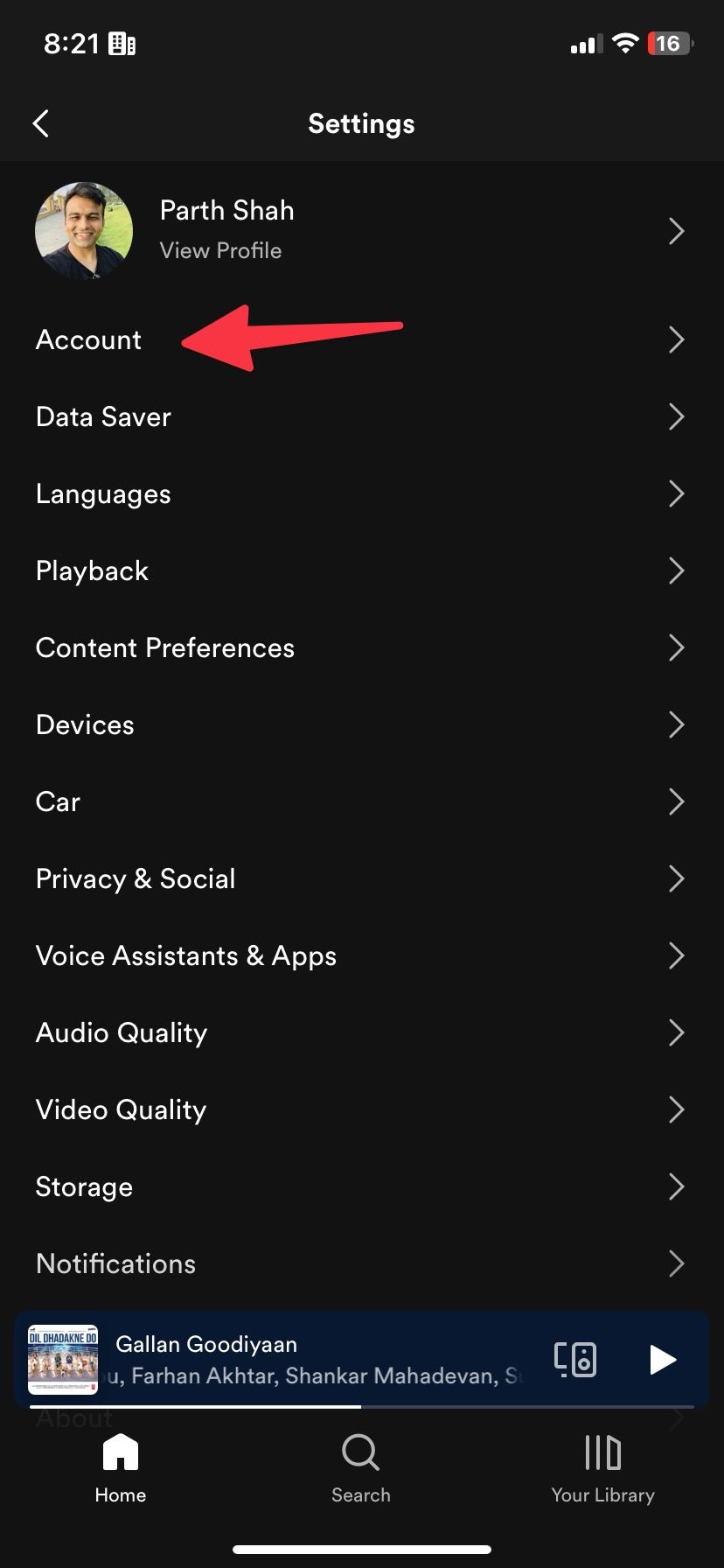Open Storage settings
The image size is (724, 1568).
point(84,1186)
